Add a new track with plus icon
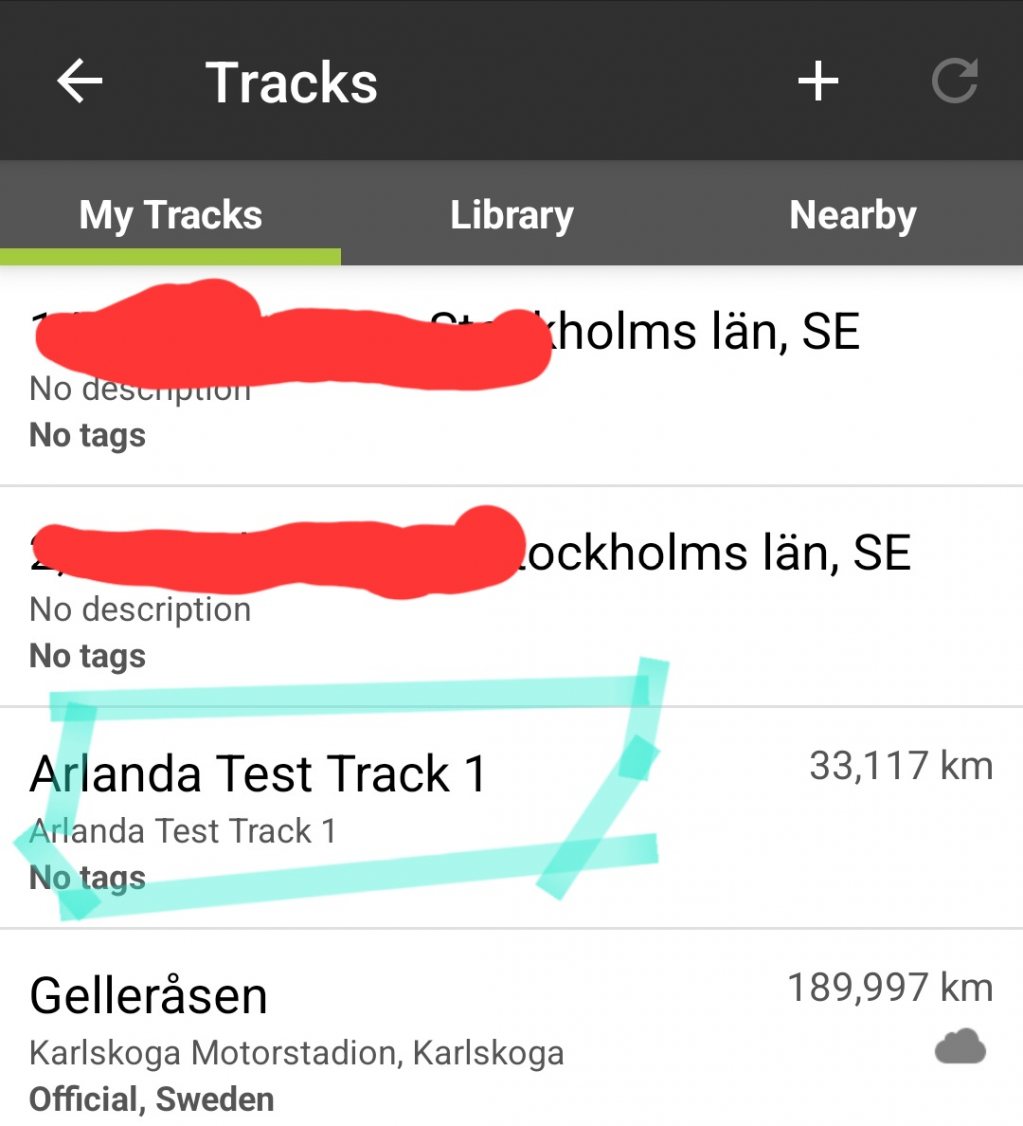This screenshot has width=1023, height=1126. tap(817, 81)
